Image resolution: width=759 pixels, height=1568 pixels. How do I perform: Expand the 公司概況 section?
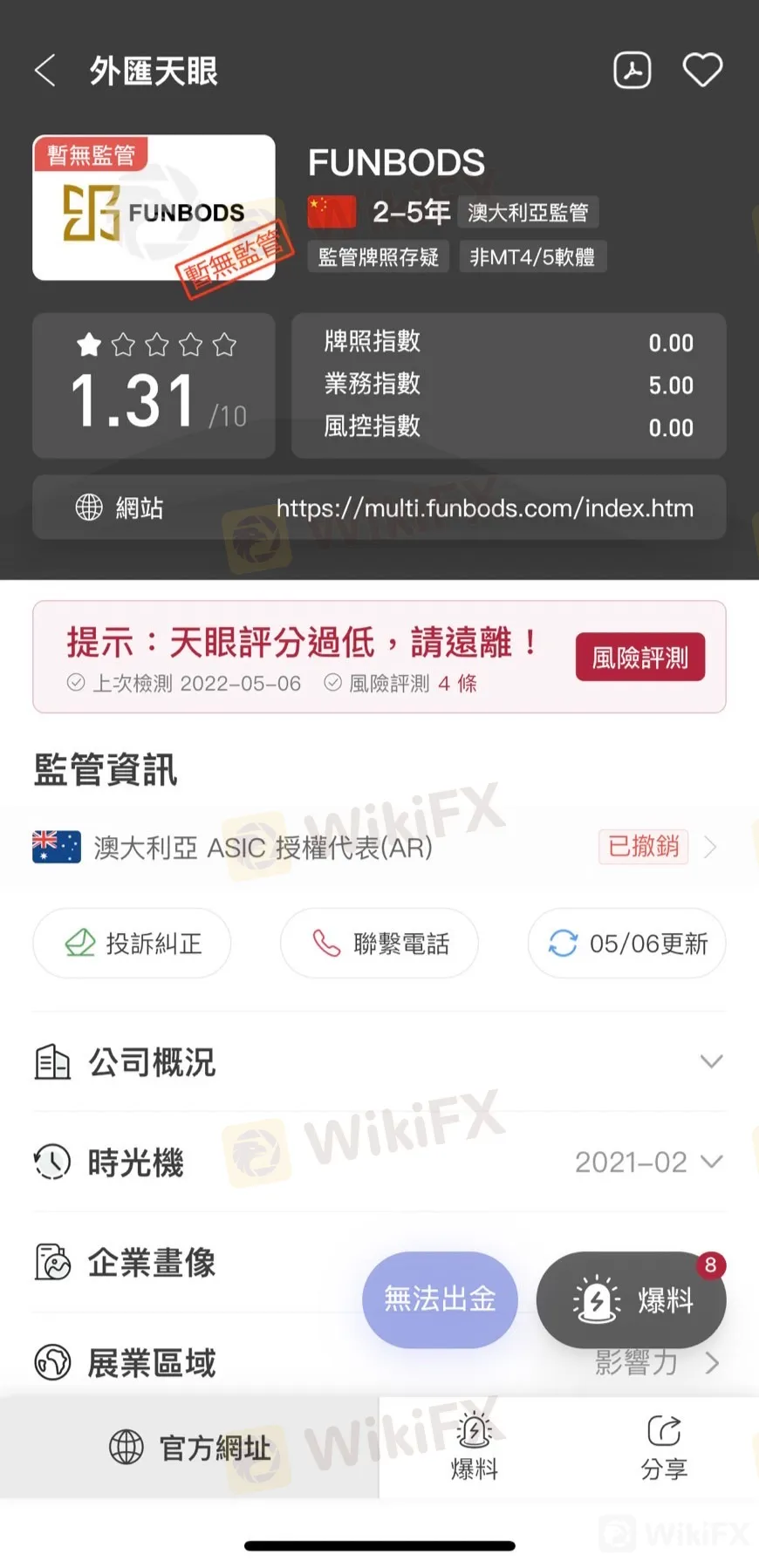tap(379, 1061)
